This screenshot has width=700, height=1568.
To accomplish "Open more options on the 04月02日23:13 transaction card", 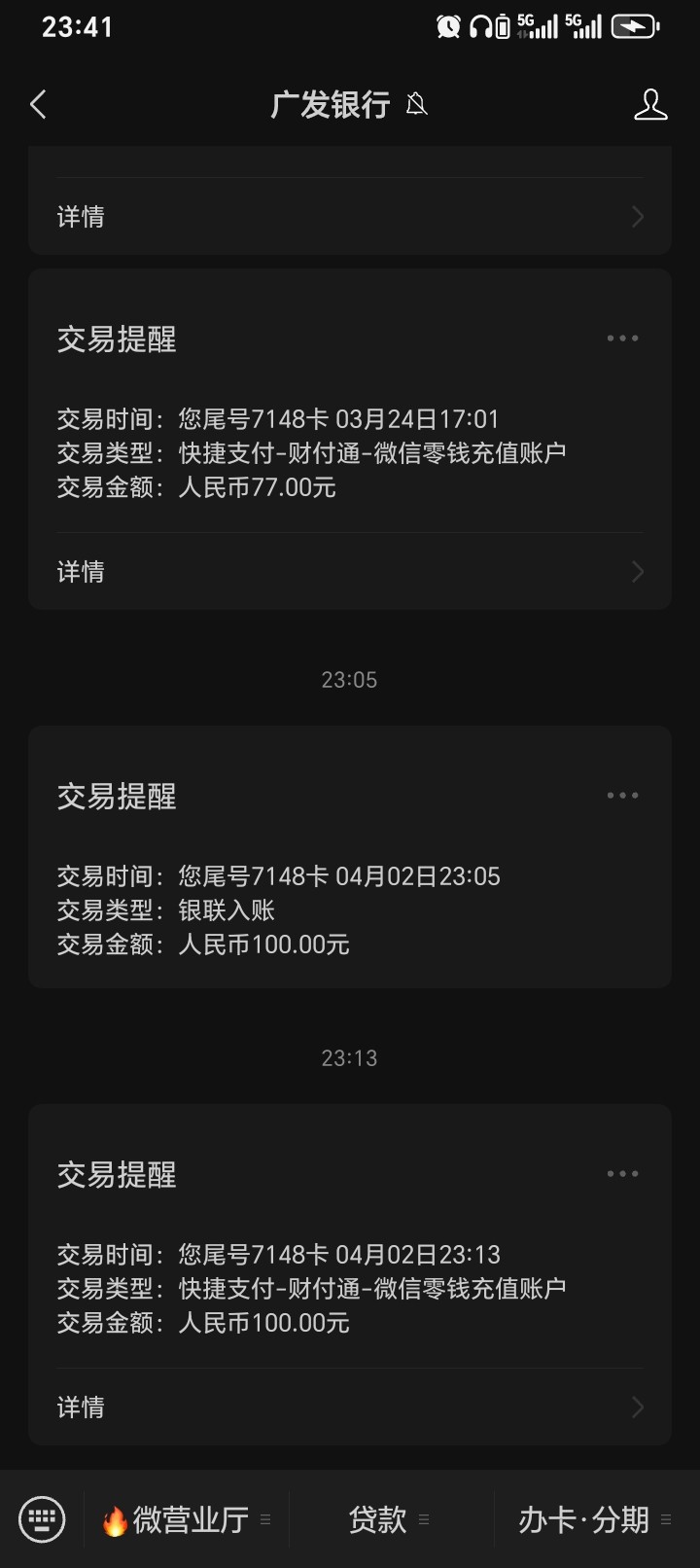I will [622, 1174].
